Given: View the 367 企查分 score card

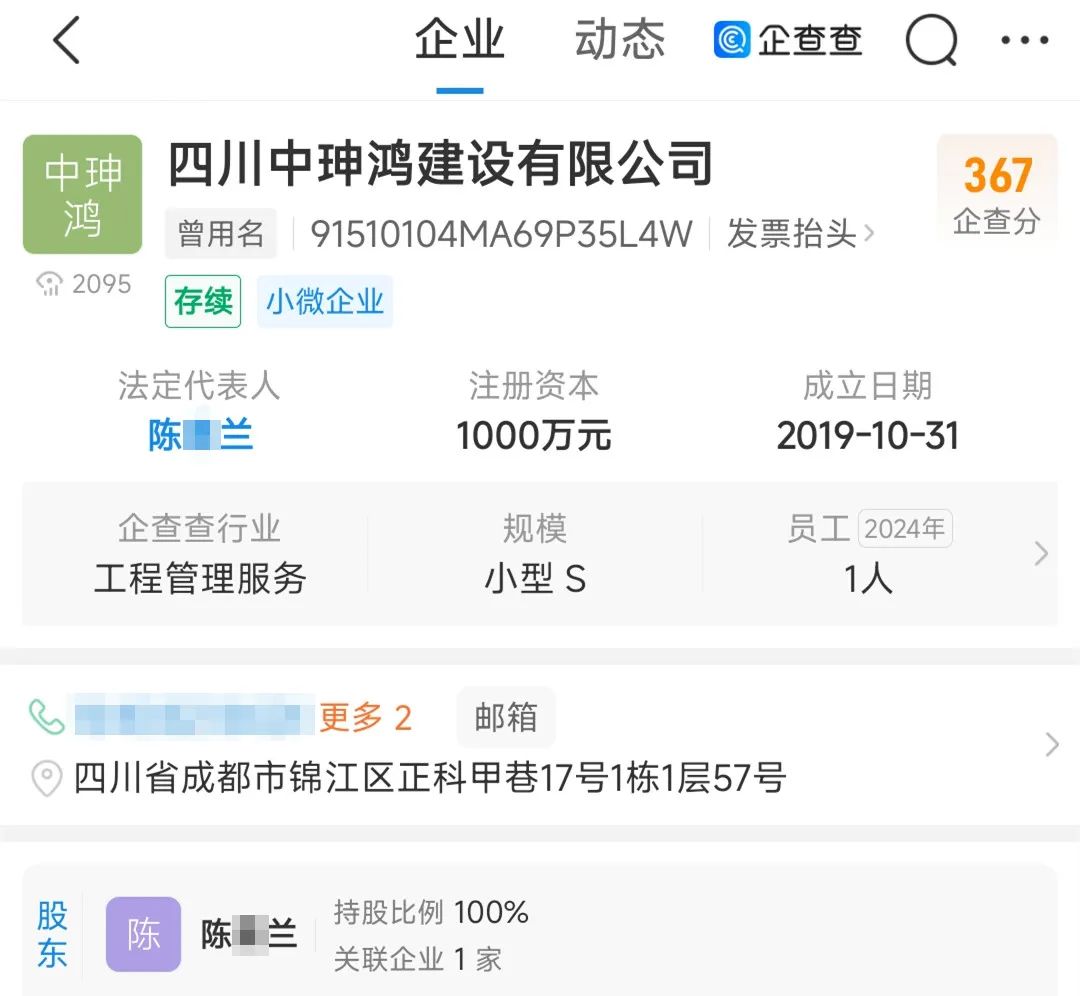Looking at the screenshot, I should point(997,192).
